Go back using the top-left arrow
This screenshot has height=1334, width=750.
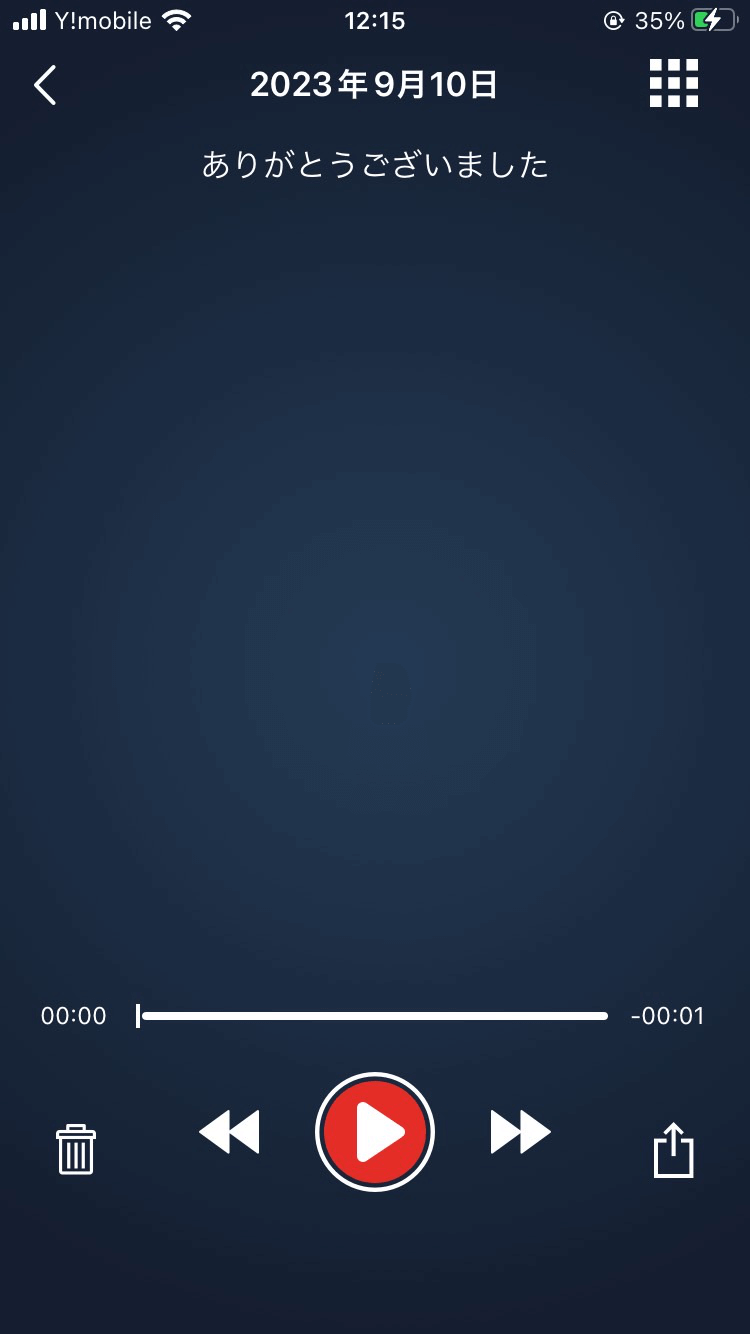pyautogui.click(x=46, y=86)
